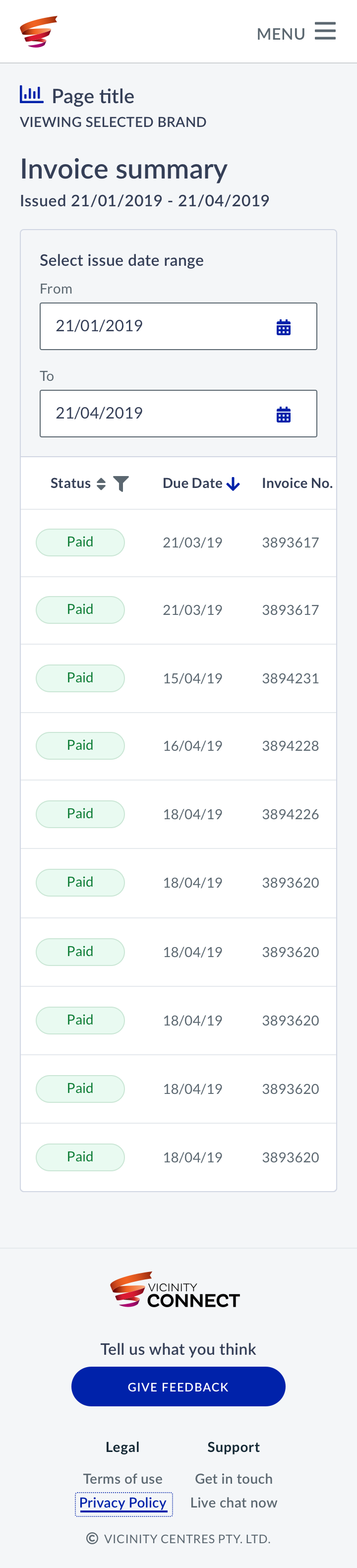This screenshot has width=357, height=1568.
Task: Open invoice 3894226 due 18/04/19
Action: [290, 814]
